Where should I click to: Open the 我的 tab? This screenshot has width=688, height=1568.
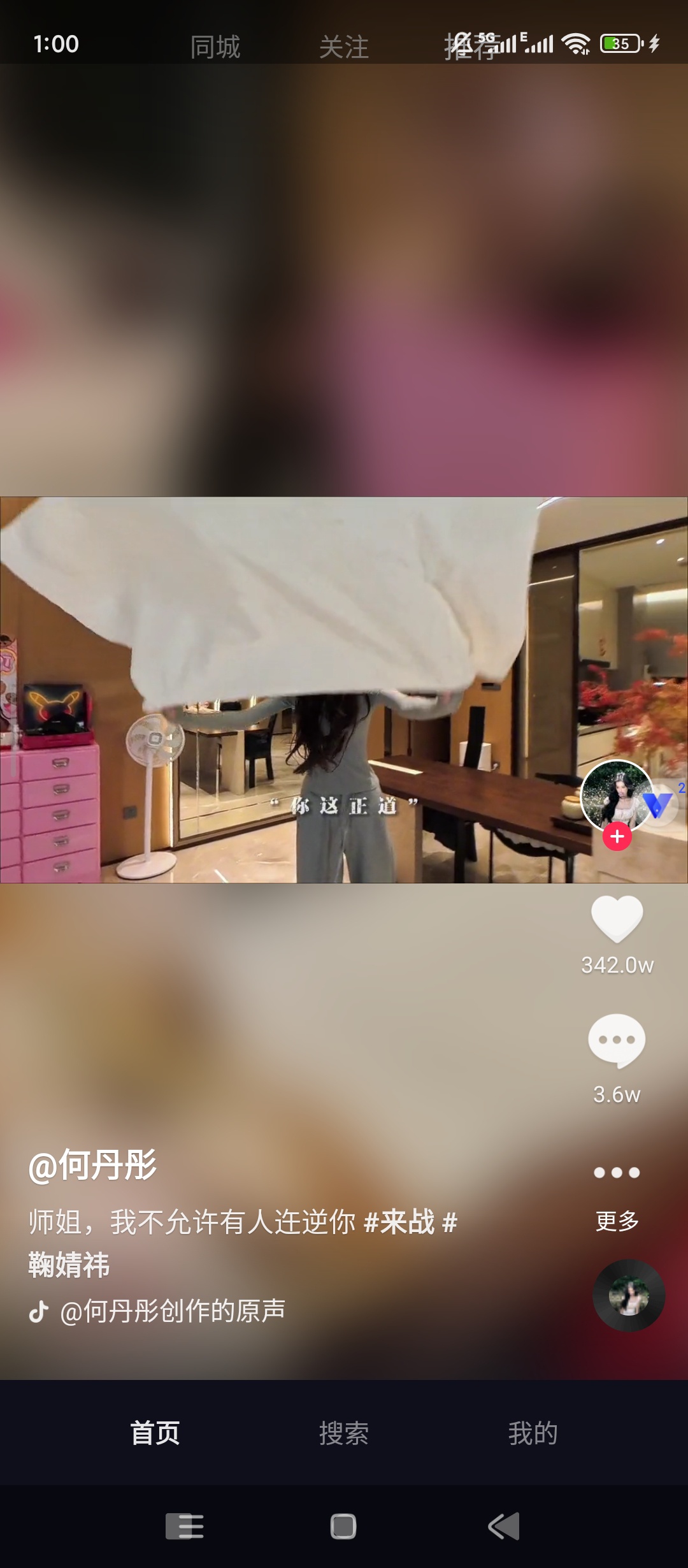pos(533,1433)
